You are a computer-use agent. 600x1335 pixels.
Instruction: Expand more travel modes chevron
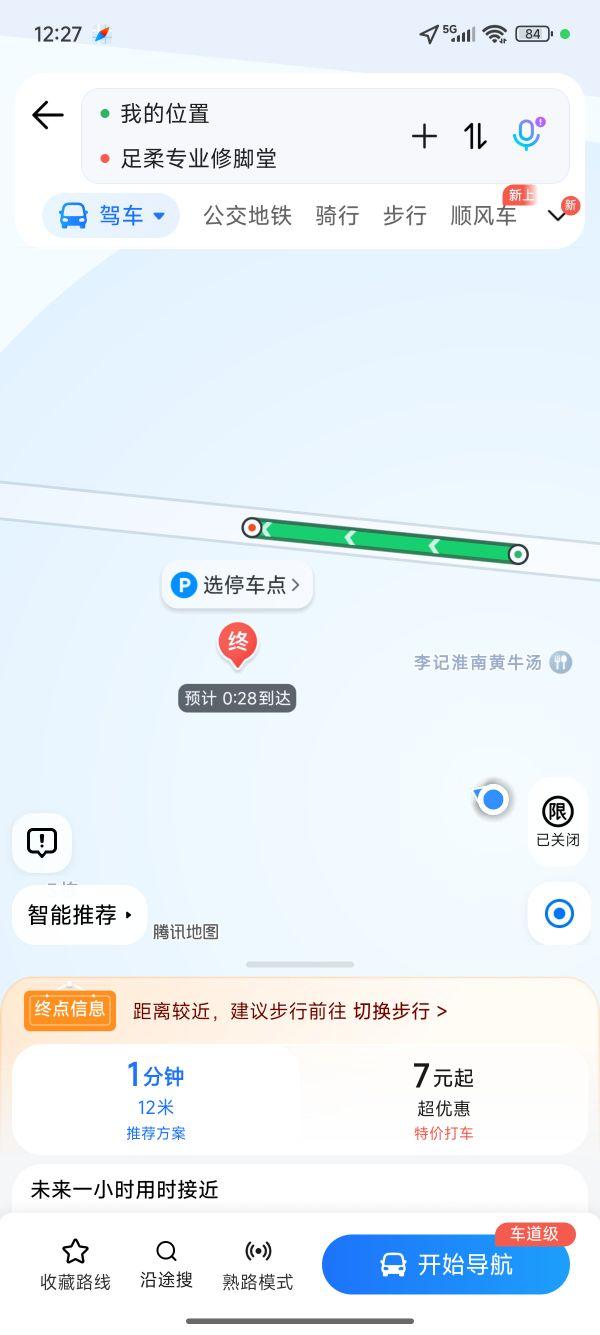tap(558, 215)
